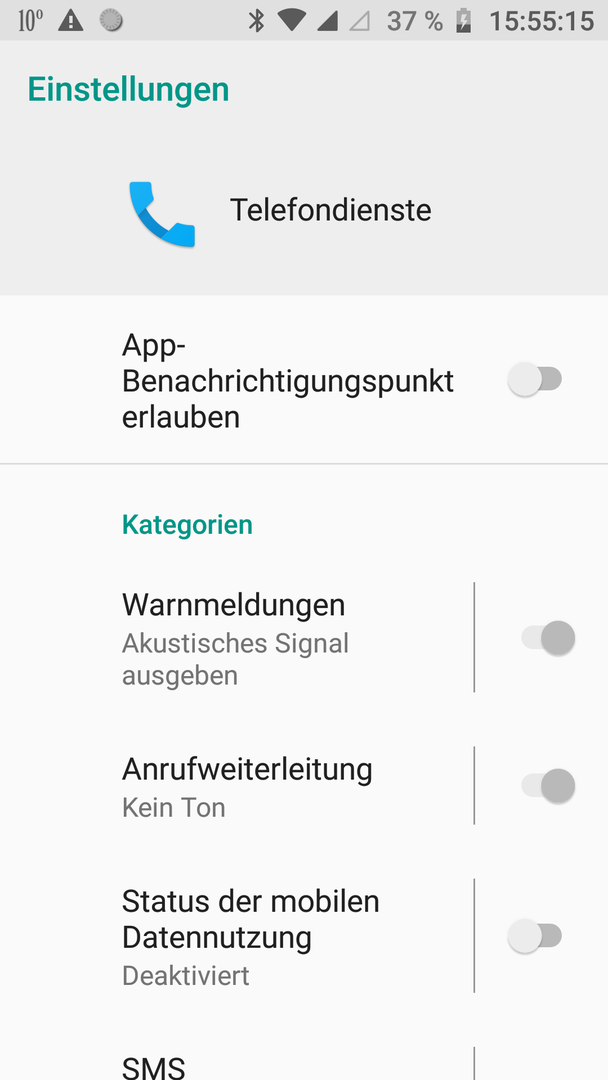Toggle the Warnmeldungen switch
This screenshot has width=608, height=1080.
[x=548, y=638]
